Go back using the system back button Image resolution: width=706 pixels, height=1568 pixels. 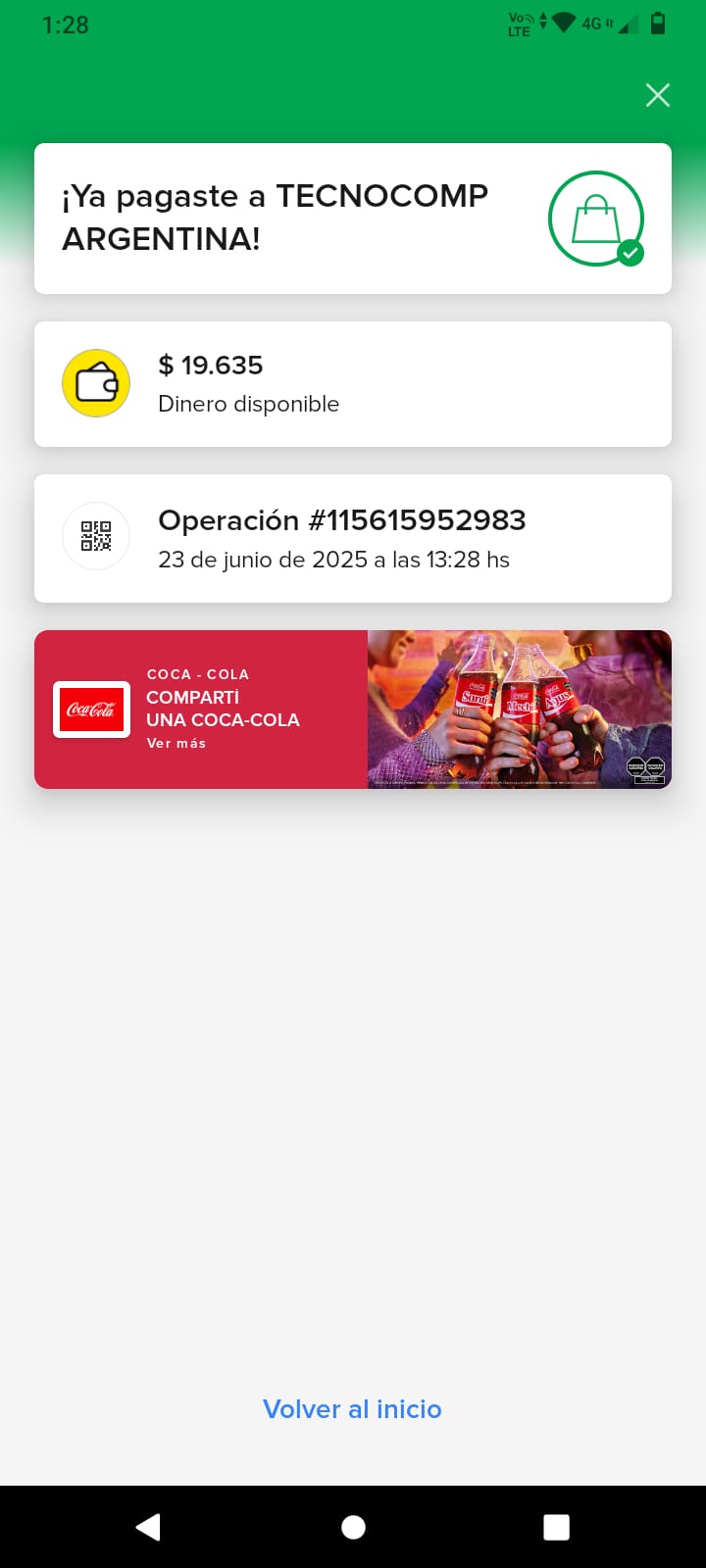(x=148, y=1526)
